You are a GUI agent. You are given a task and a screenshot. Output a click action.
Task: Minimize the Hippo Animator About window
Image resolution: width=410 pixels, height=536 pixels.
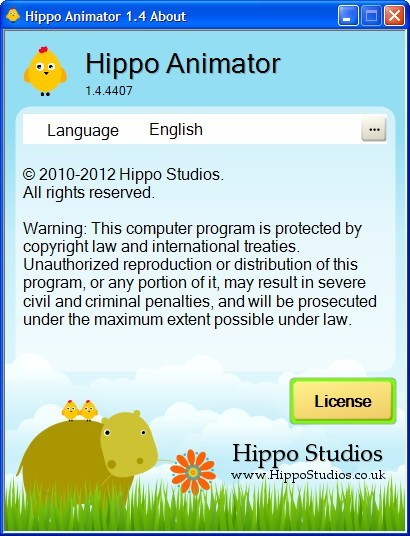348,16
